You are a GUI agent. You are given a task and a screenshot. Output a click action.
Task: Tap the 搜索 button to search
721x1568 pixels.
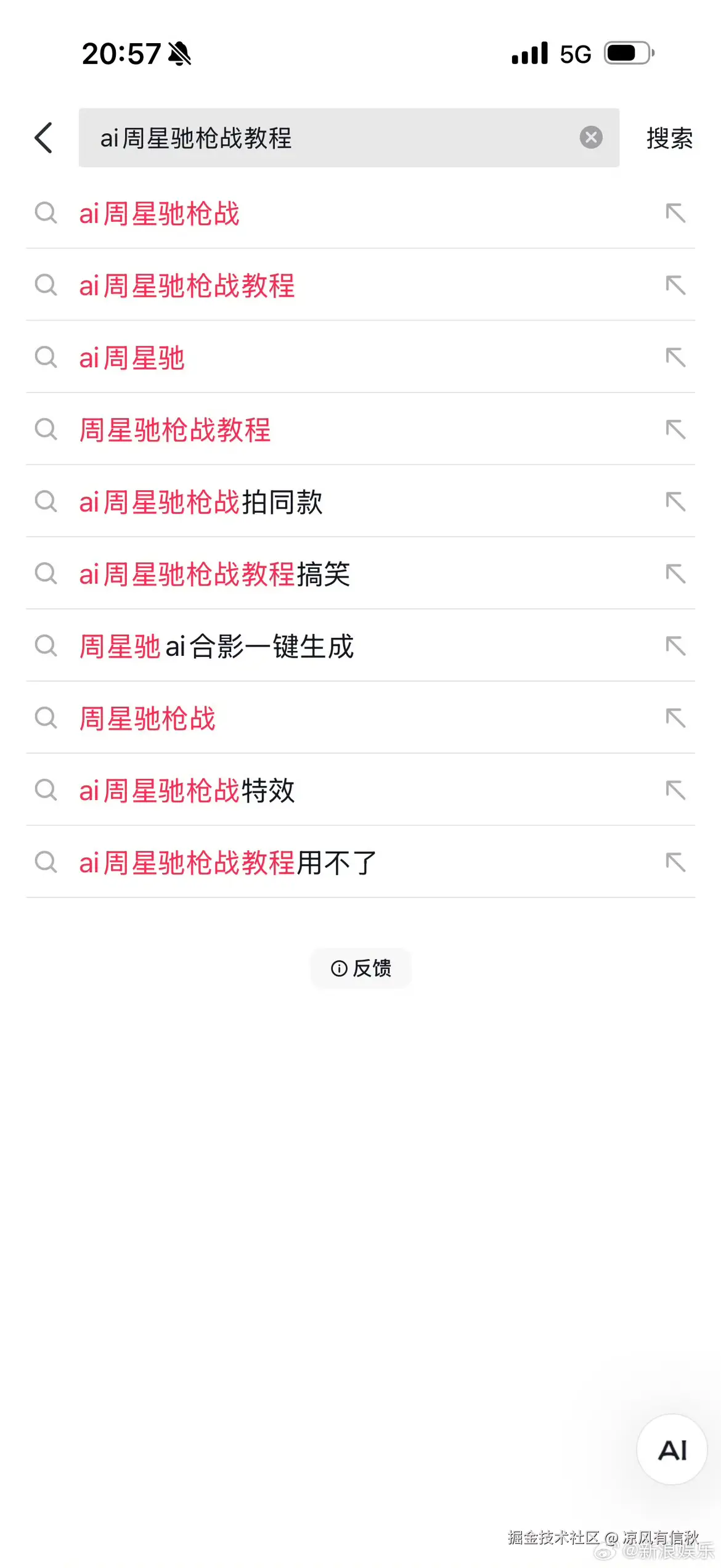[x=669, y=137]
